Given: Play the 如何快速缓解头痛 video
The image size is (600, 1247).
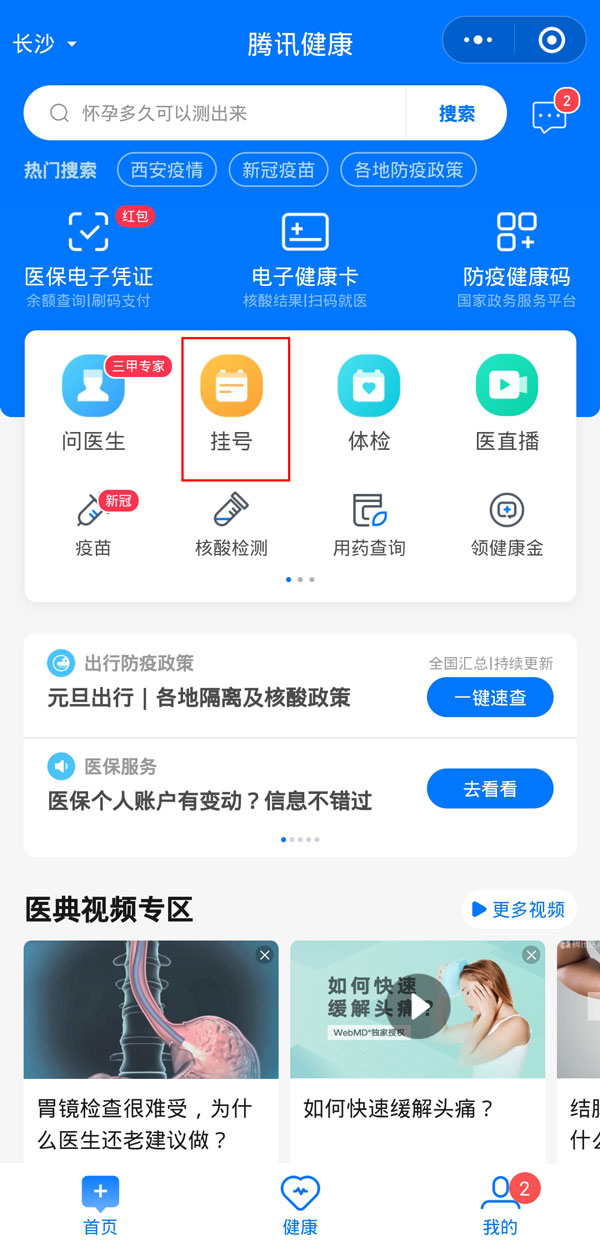Looking at the screenshot, I should coord(418,1008).
